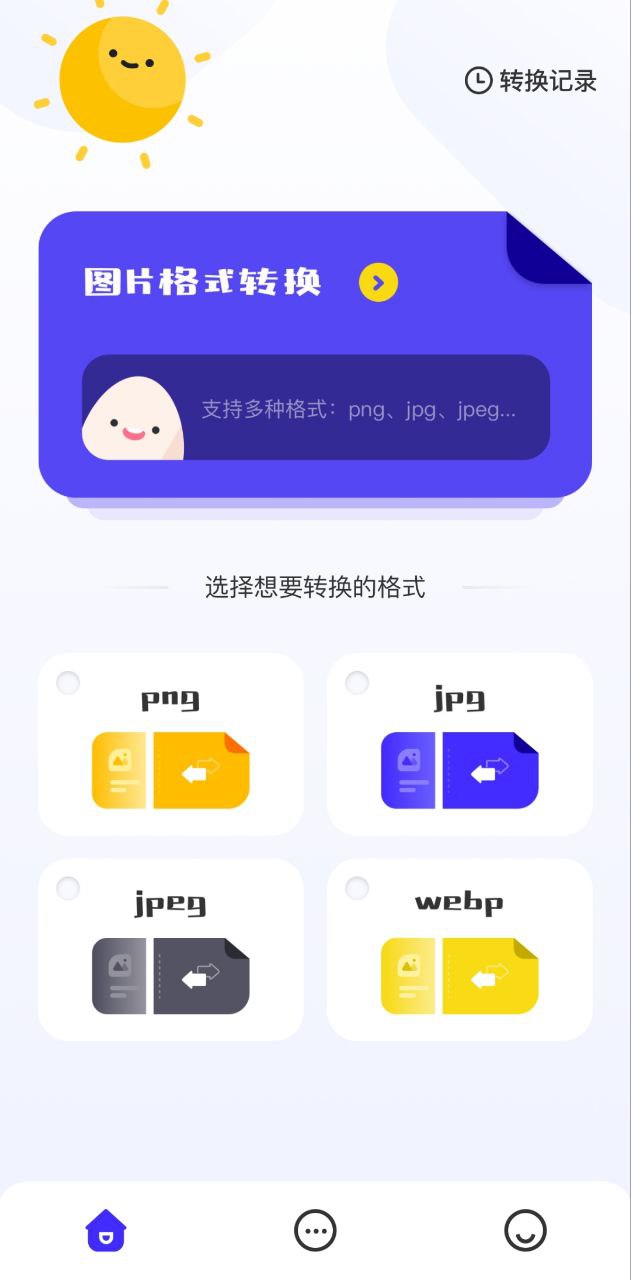631x1280 pixels.
Task: Select the png format card
Action: [x=170, y=745]
